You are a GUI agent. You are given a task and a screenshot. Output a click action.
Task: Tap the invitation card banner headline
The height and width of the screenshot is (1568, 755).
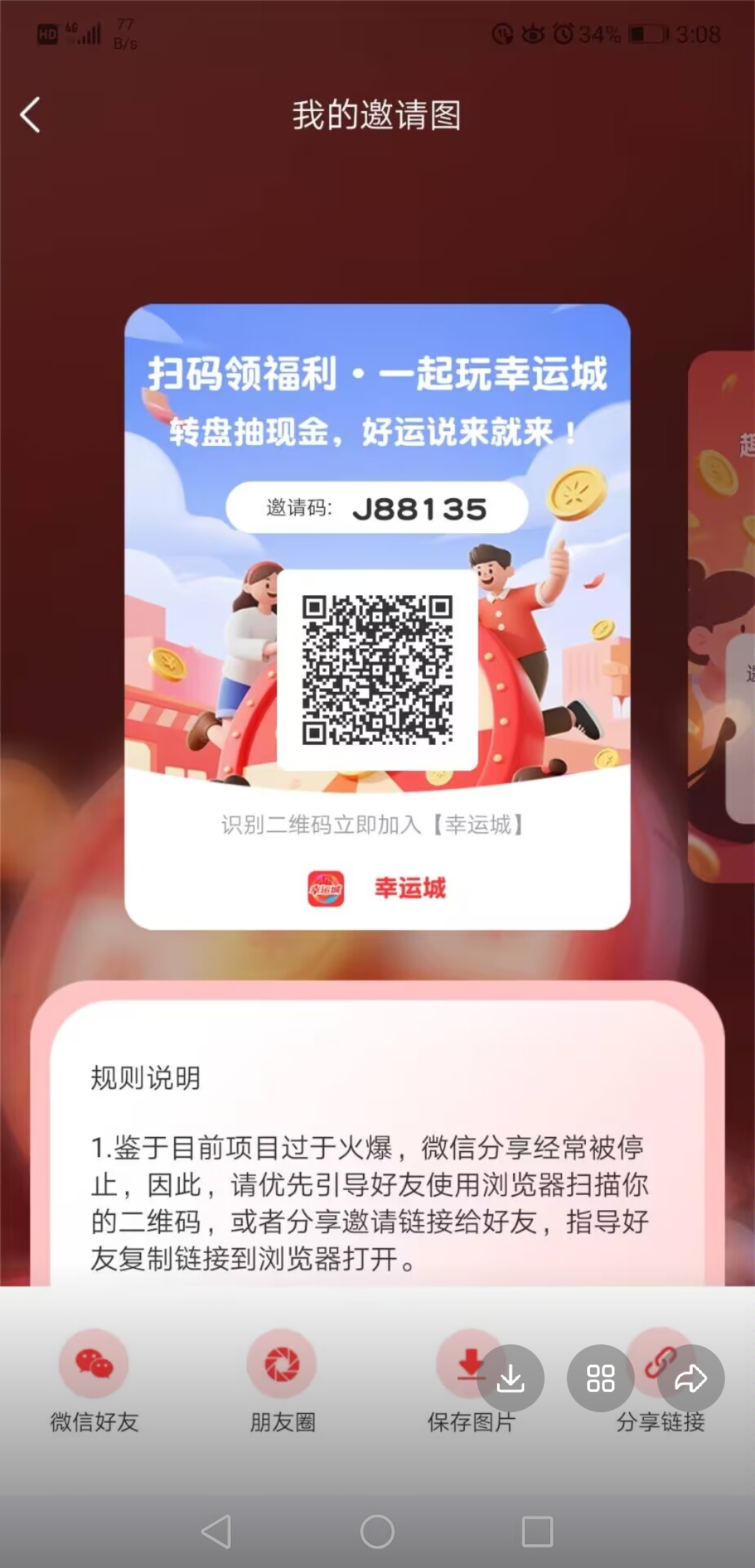point(377,374)
